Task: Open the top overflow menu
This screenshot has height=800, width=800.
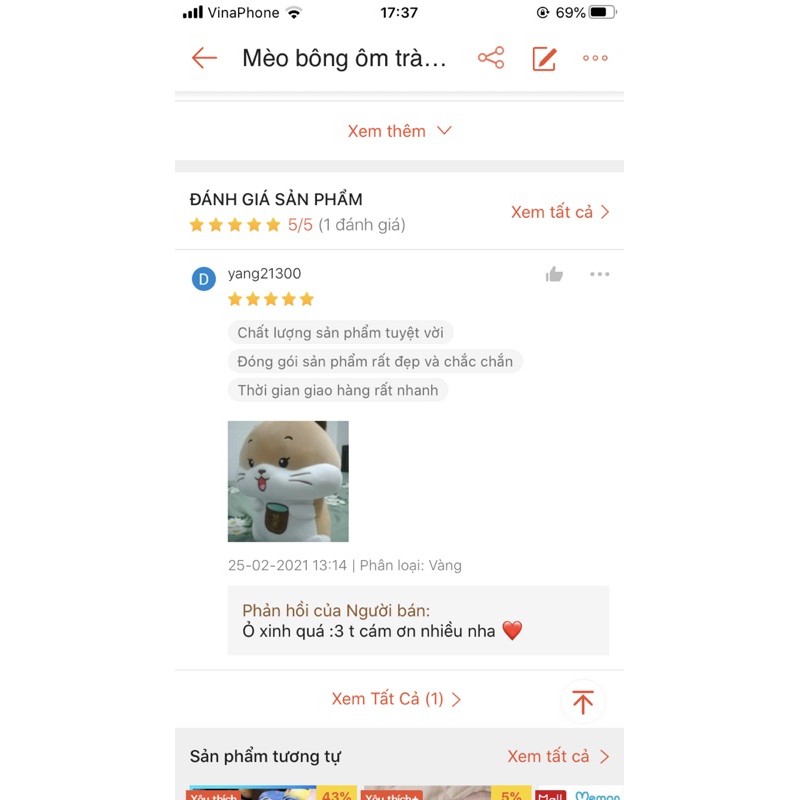Action: point(595,58)
